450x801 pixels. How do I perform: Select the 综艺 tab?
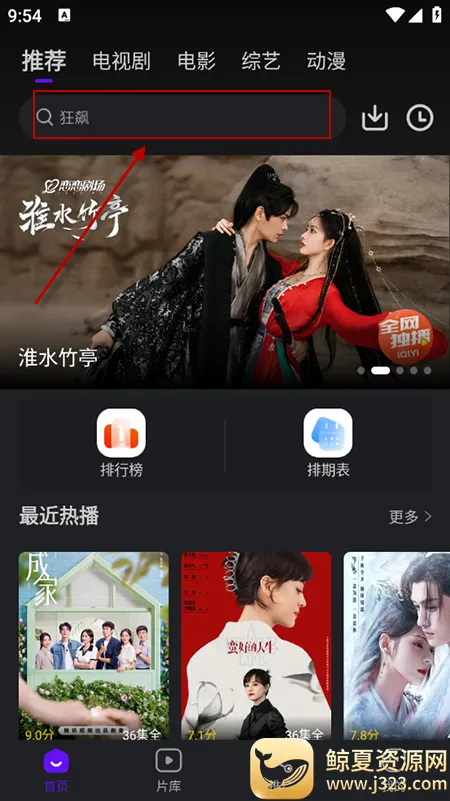[261, 61]
